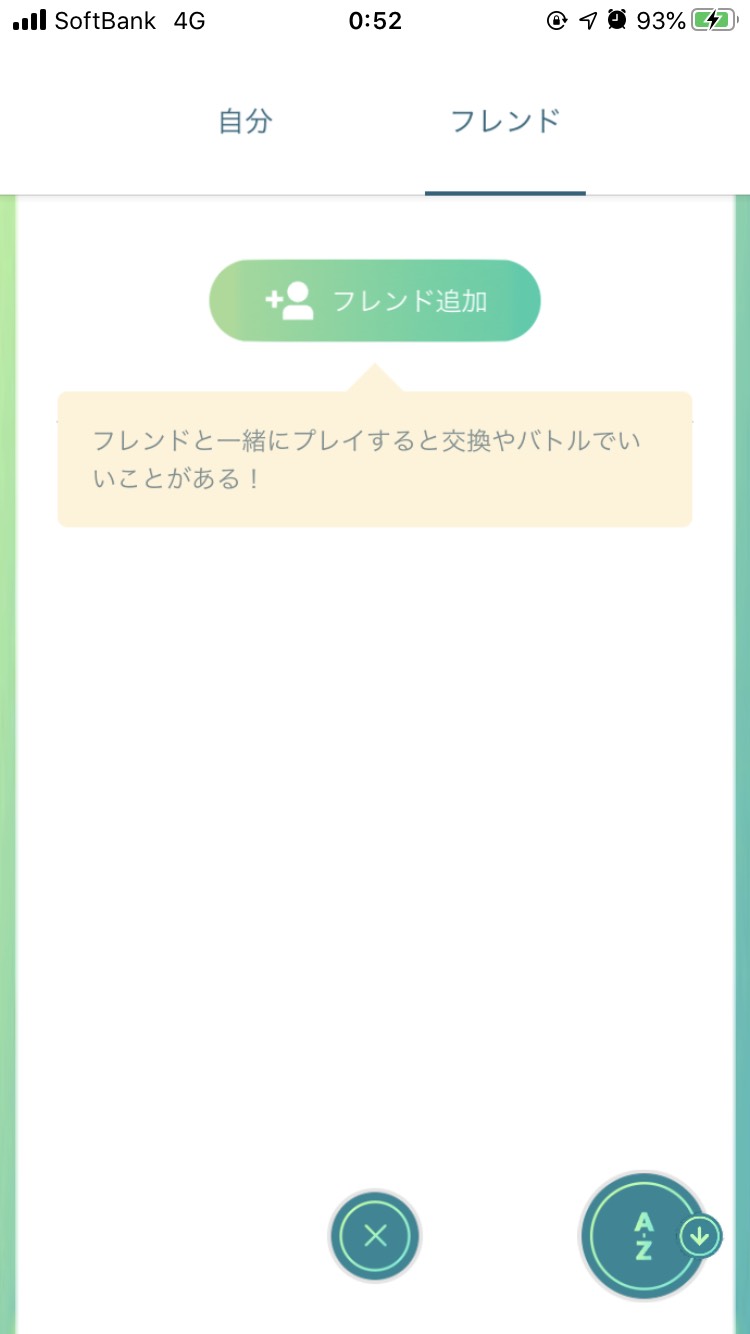Close the friends screen with X button

click(x=375, y=1236)
